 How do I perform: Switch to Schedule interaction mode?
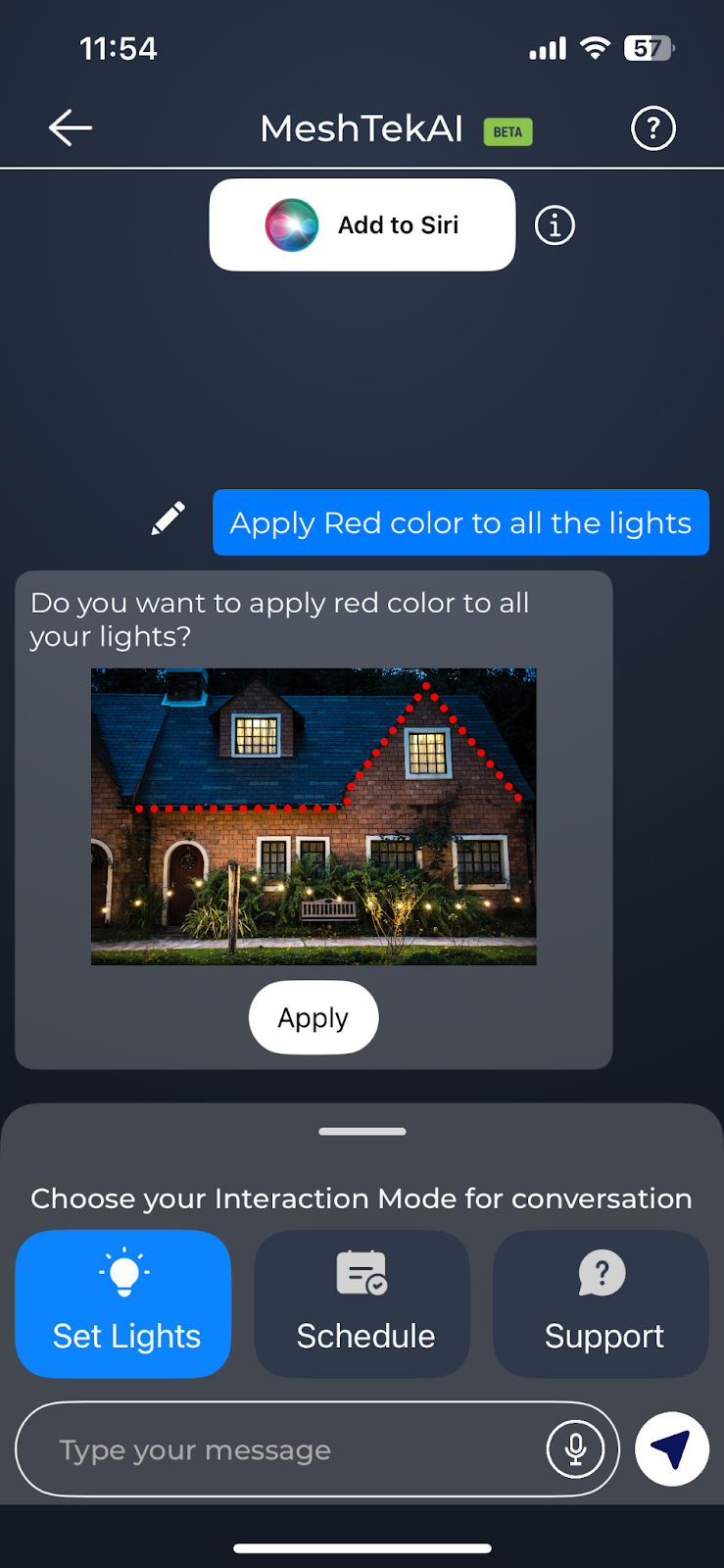(362, 1303)
